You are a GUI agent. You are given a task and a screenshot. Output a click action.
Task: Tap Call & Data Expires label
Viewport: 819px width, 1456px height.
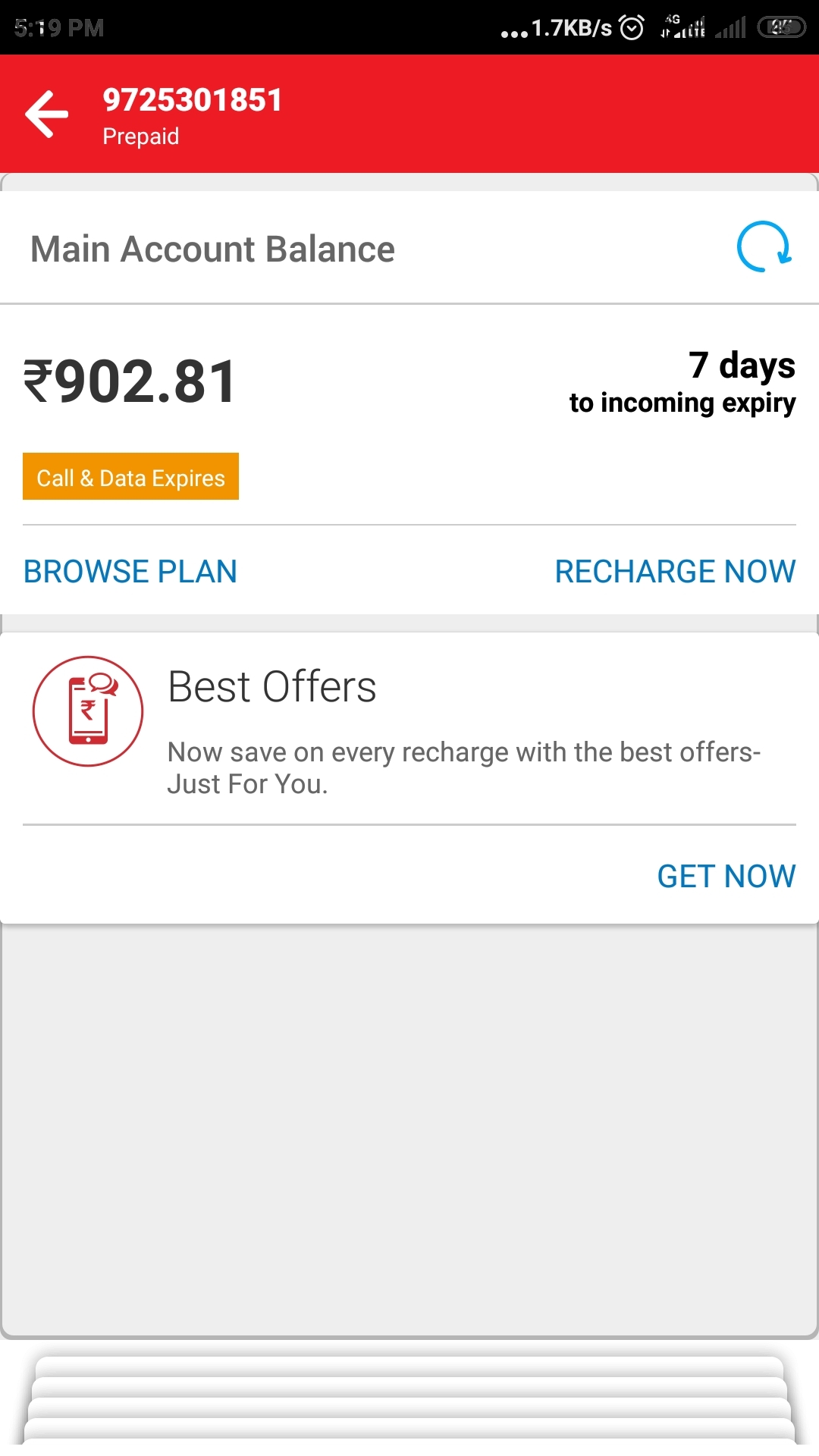[x=130, y=477]
